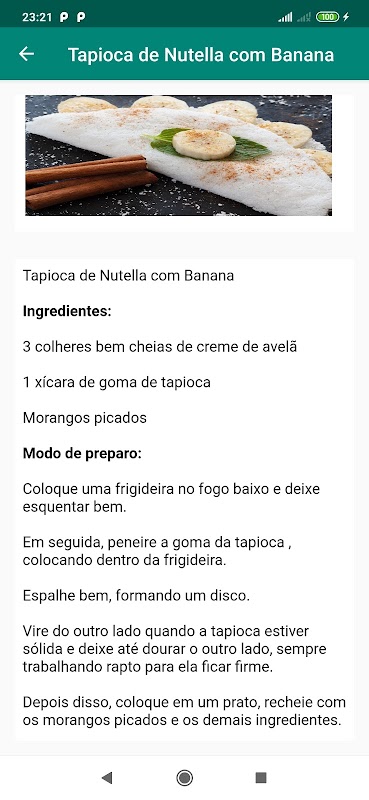Go to the home screen
This screenshot has width=369, height=800.
point(184,778)
